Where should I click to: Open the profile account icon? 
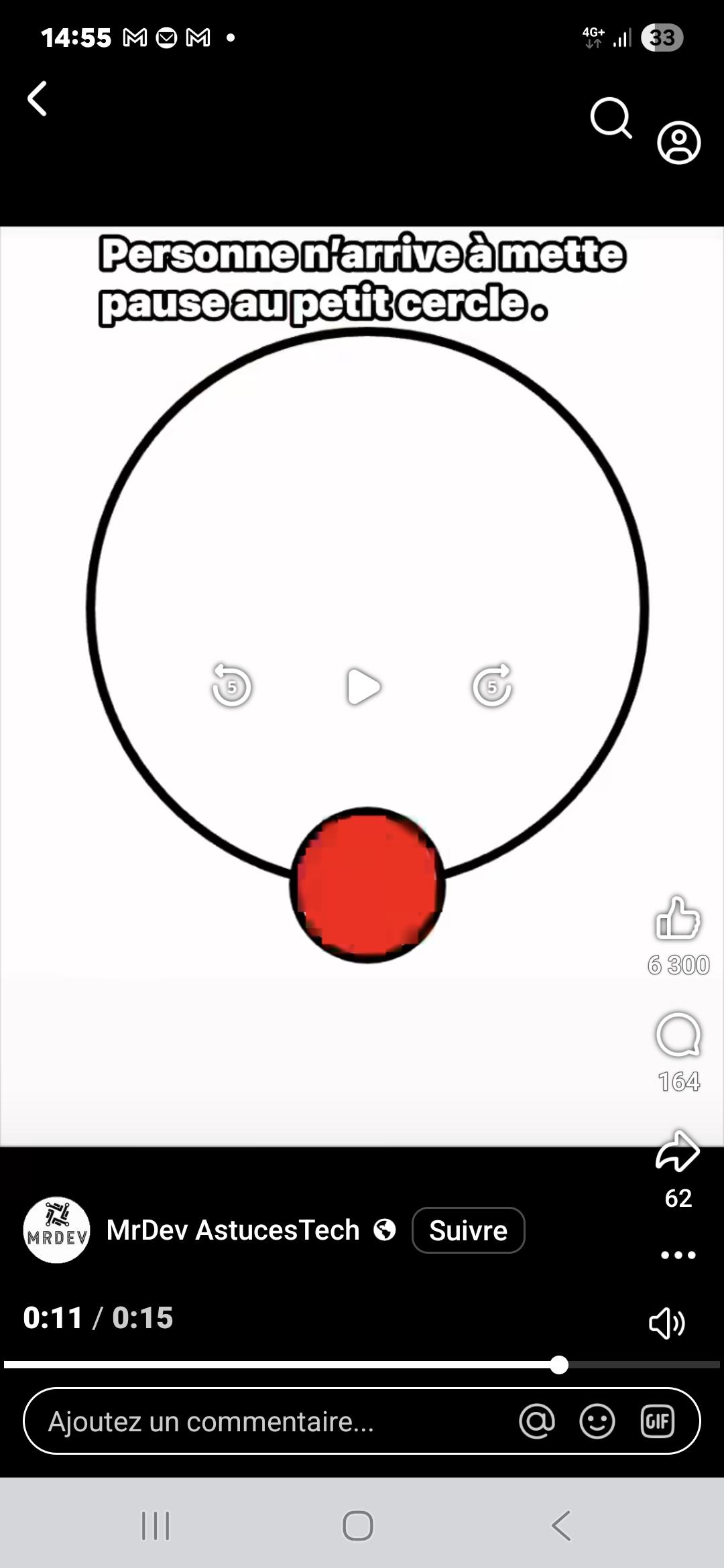click(678, 143)
